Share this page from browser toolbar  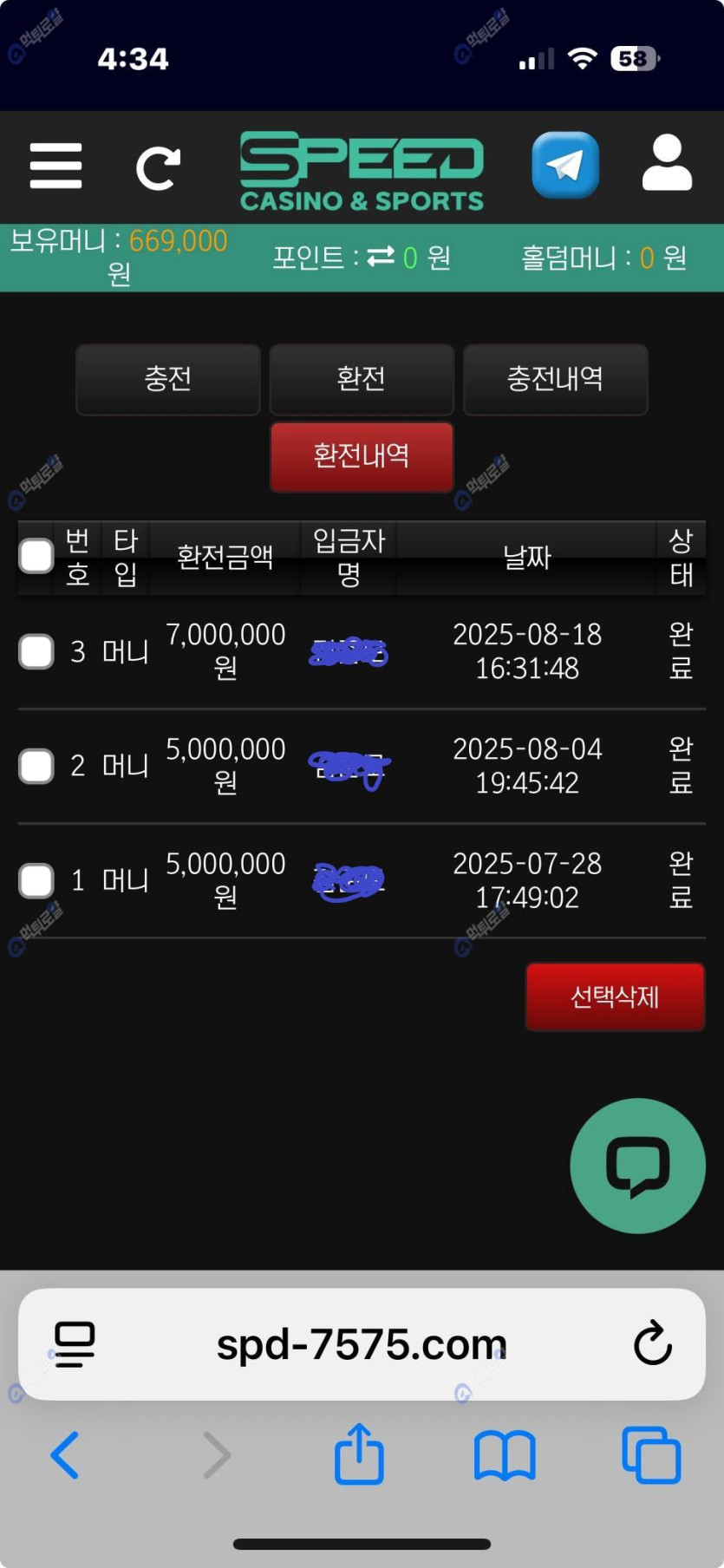click(359, 1454)
